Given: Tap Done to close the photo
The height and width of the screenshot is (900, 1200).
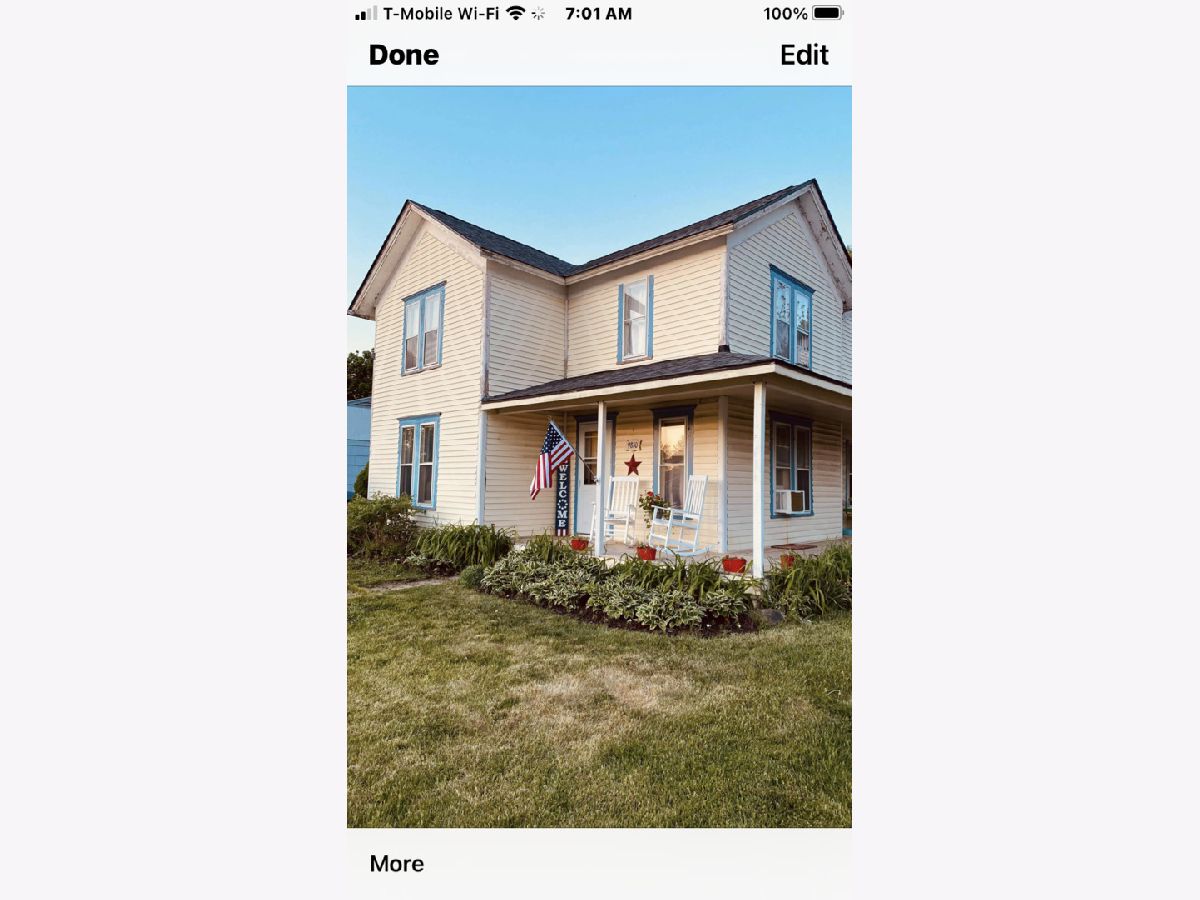Looking at the screenshot, I should coord(403,55).
